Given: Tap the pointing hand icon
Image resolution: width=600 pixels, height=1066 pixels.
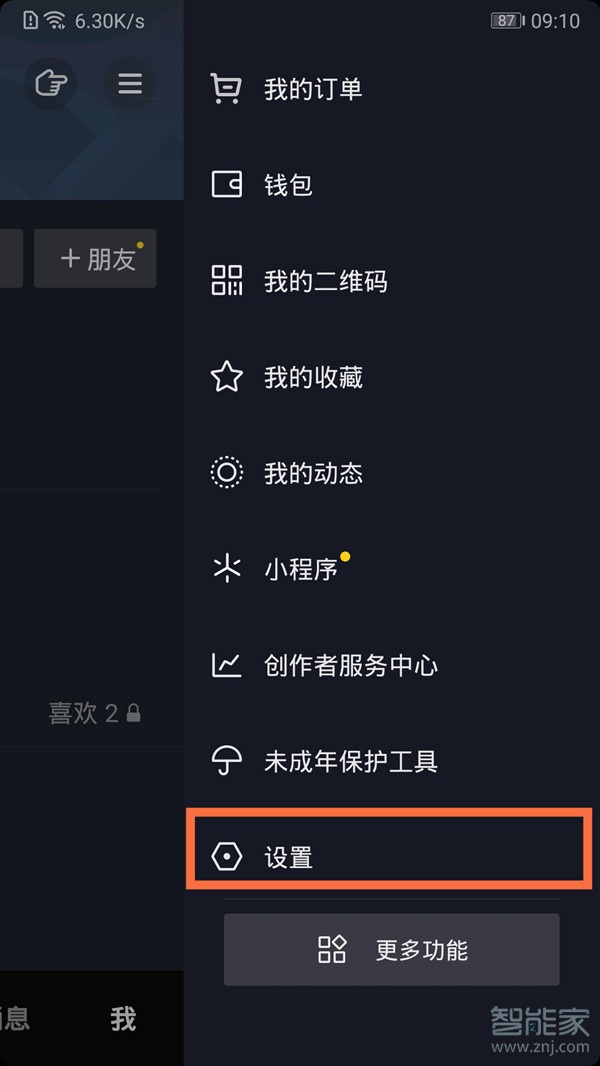Looking at the screenshot, I should [x=51, y=84].
